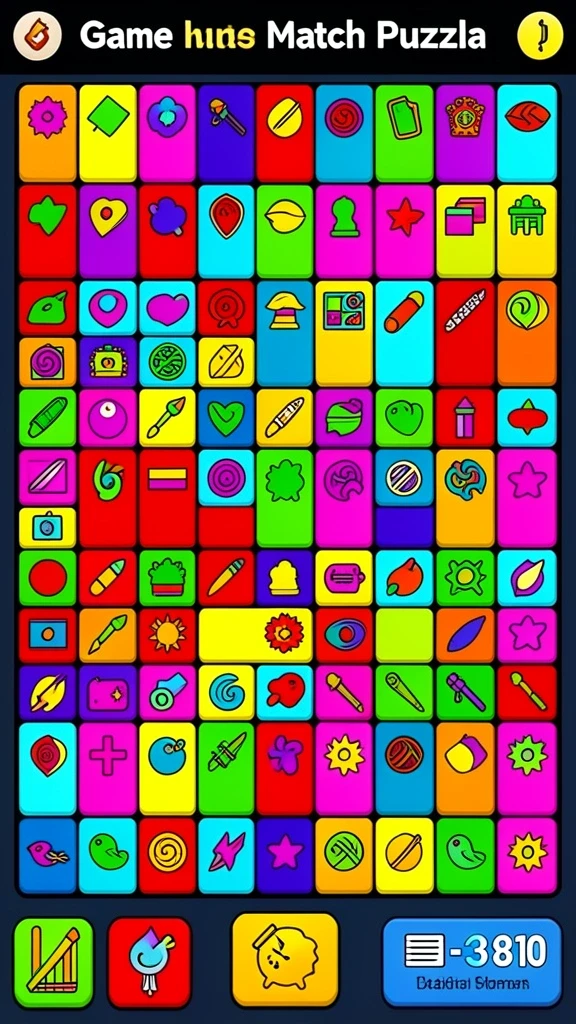Select the red tile with yellow spiral
576x1024 pixels.
[x=167, y=856]
